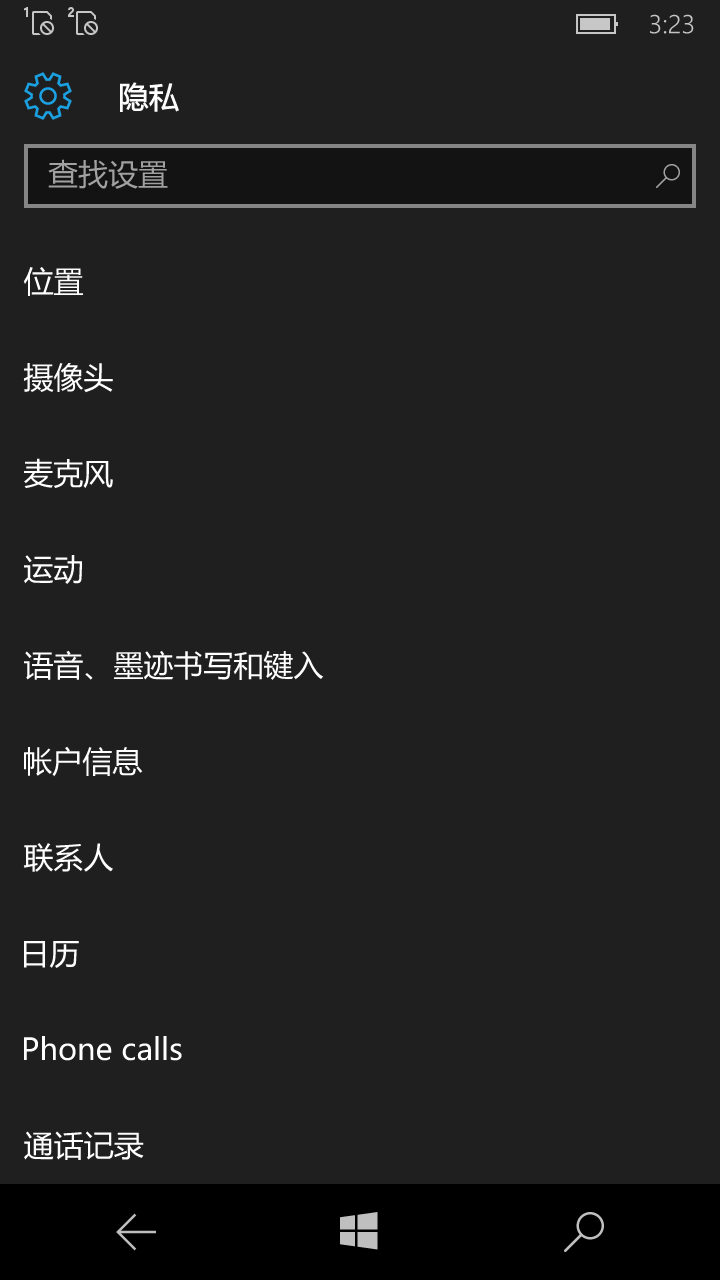Open Phone calls settings
The height and width of the screenshot is (1280, 720).
click(x=360, y=1050)
